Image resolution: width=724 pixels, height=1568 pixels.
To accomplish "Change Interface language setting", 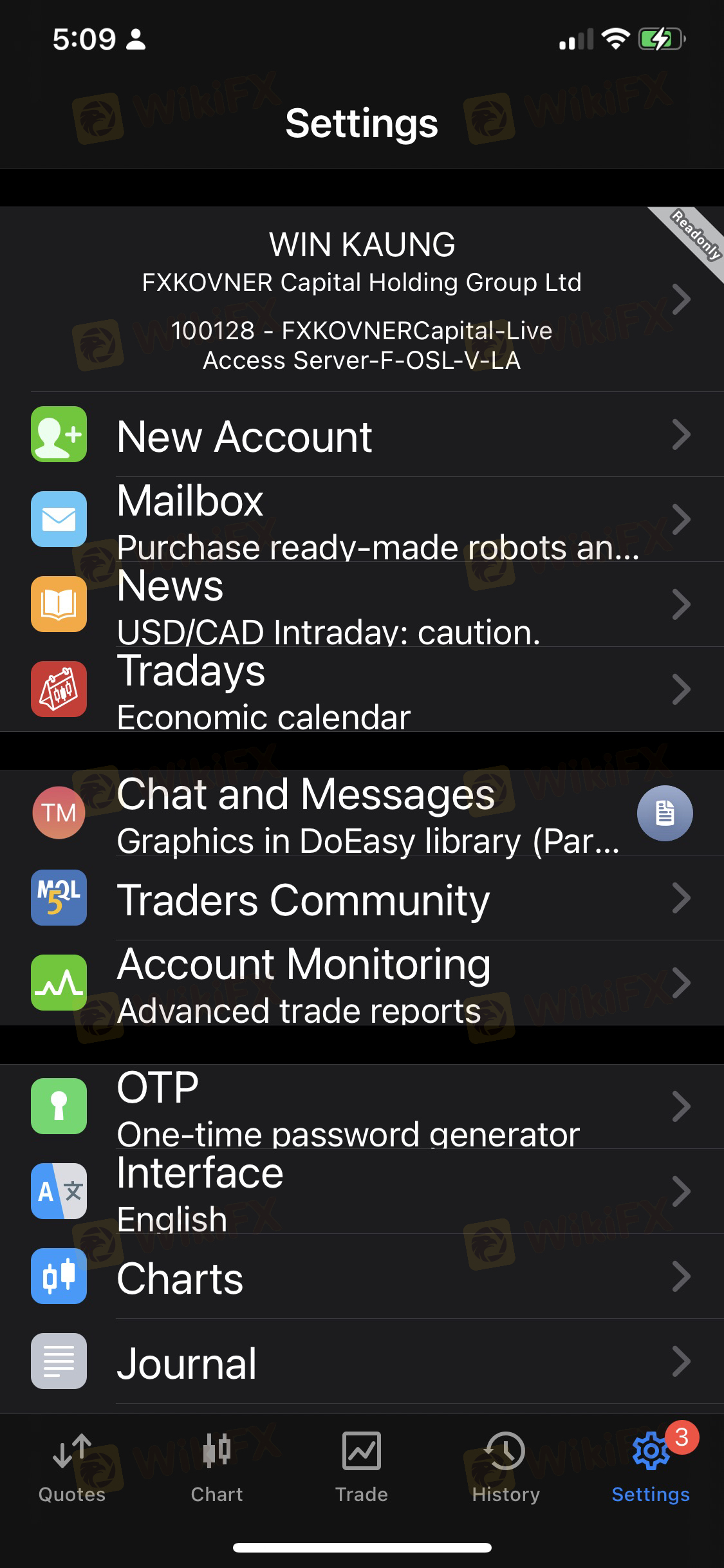I will click(362, 1191).
